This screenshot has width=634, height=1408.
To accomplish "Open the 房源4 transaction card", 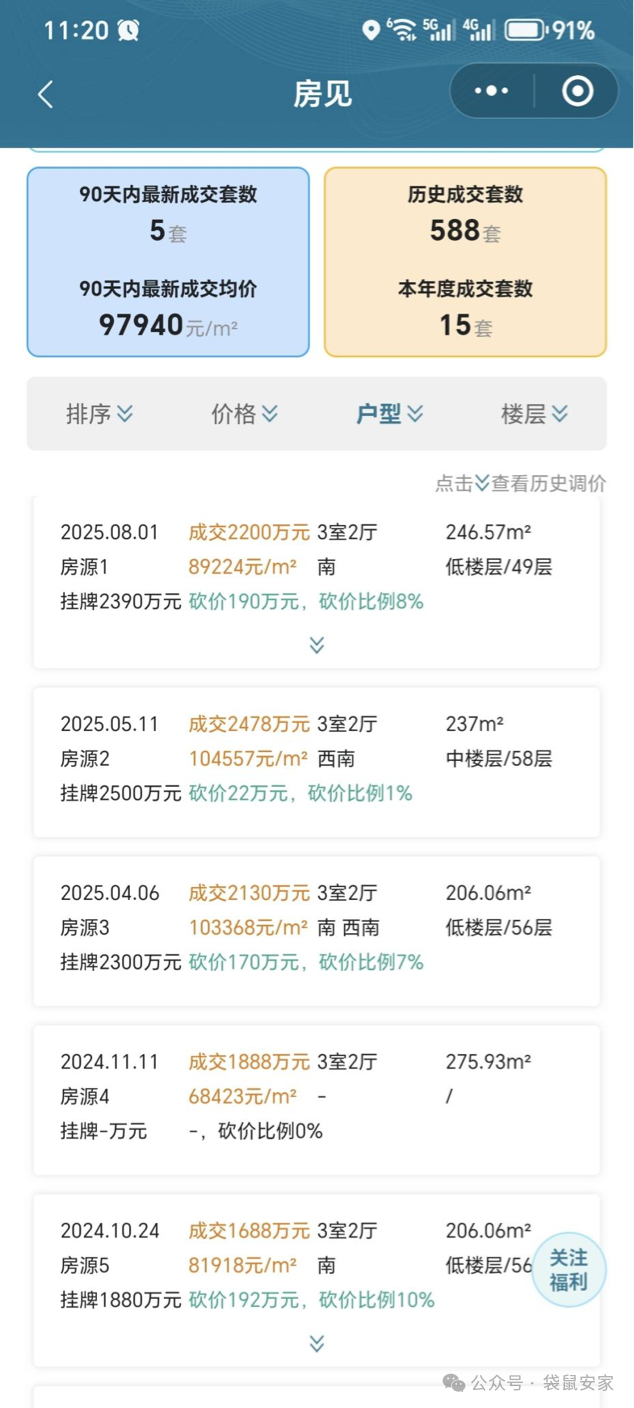I will click(316, 1098).
